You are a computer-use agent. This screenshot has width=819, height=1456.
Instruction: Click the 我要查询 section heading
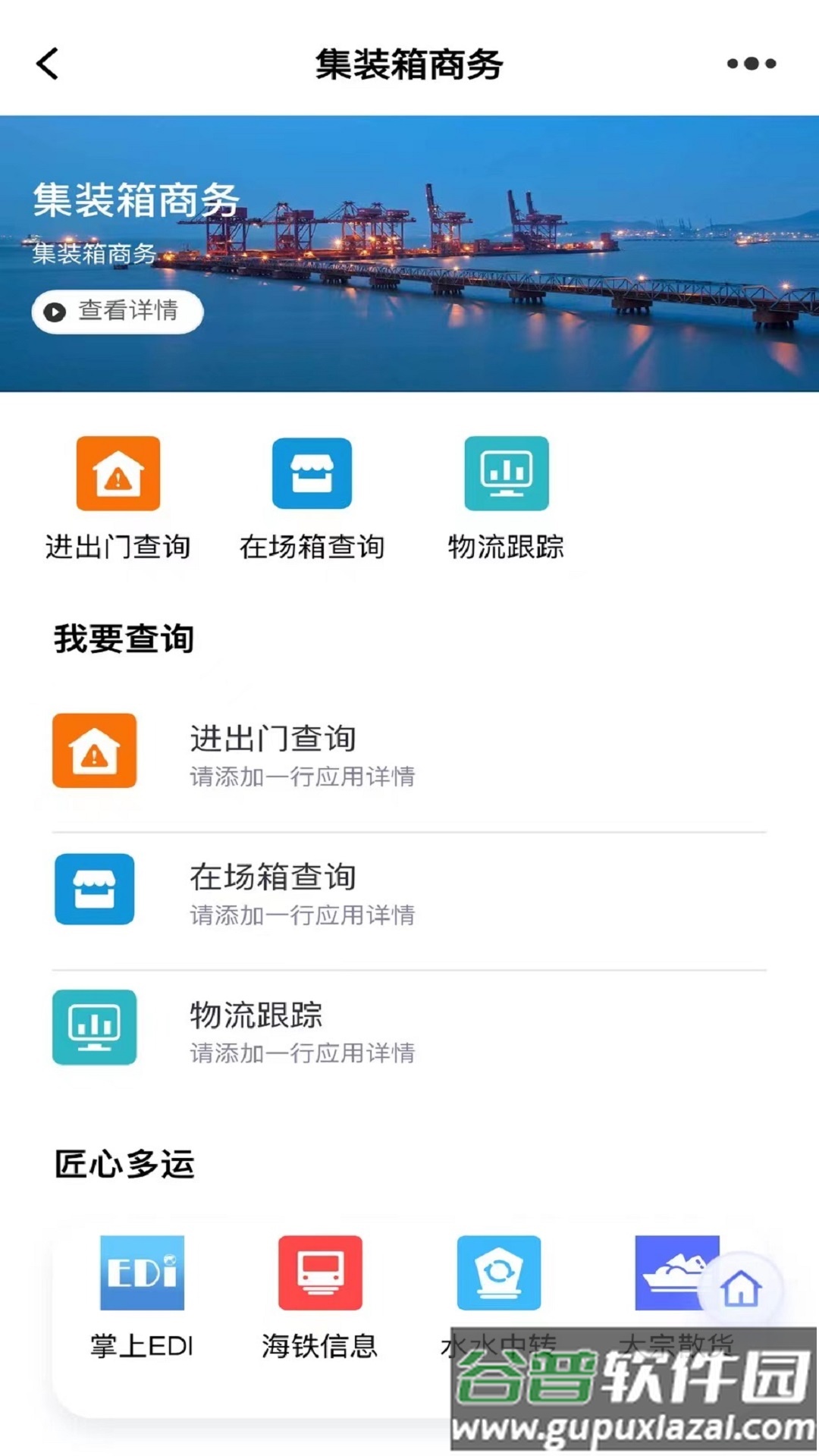tap(124, 639)
